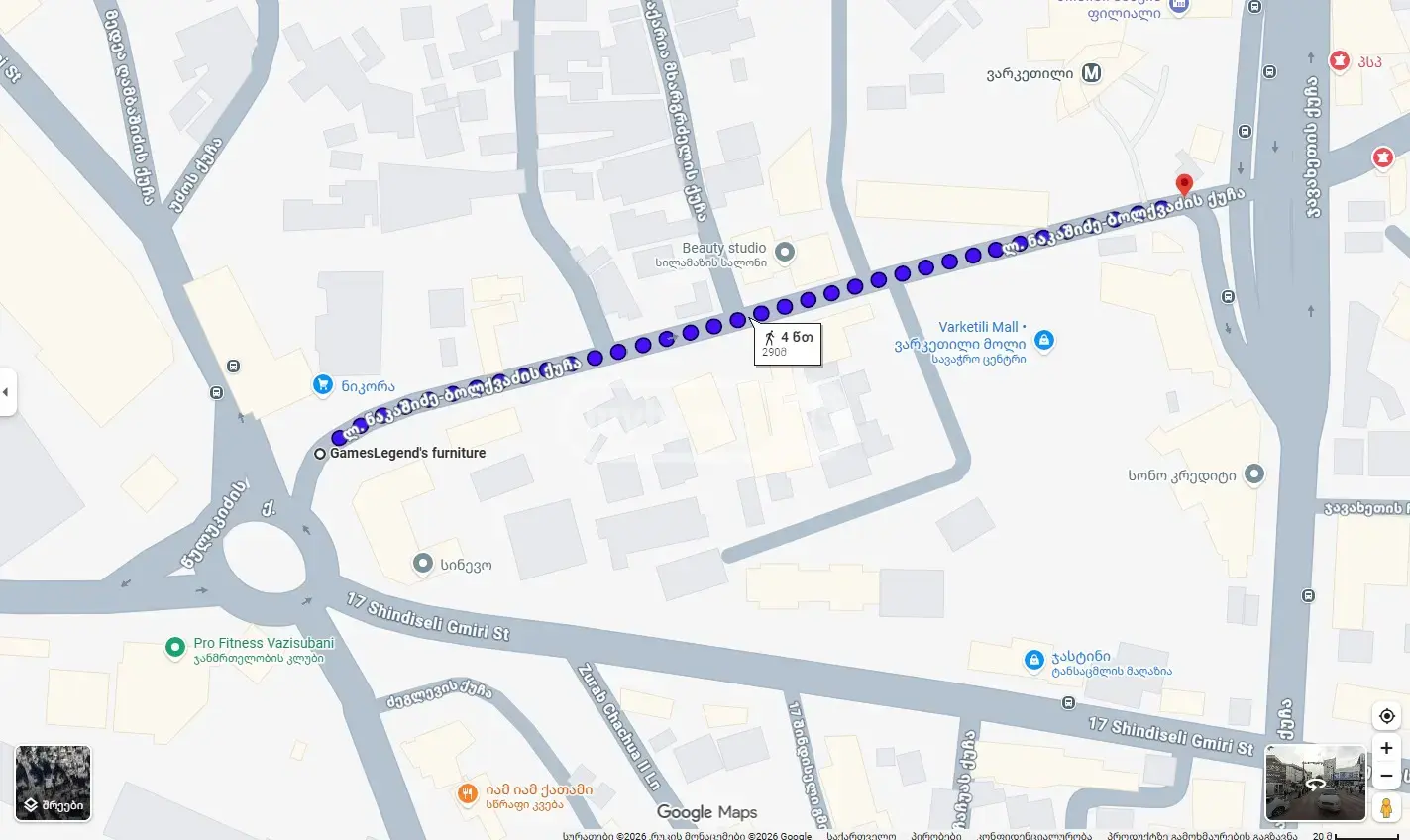Center map on my location
This screenshot has width=1410, height=840.
1386,716
